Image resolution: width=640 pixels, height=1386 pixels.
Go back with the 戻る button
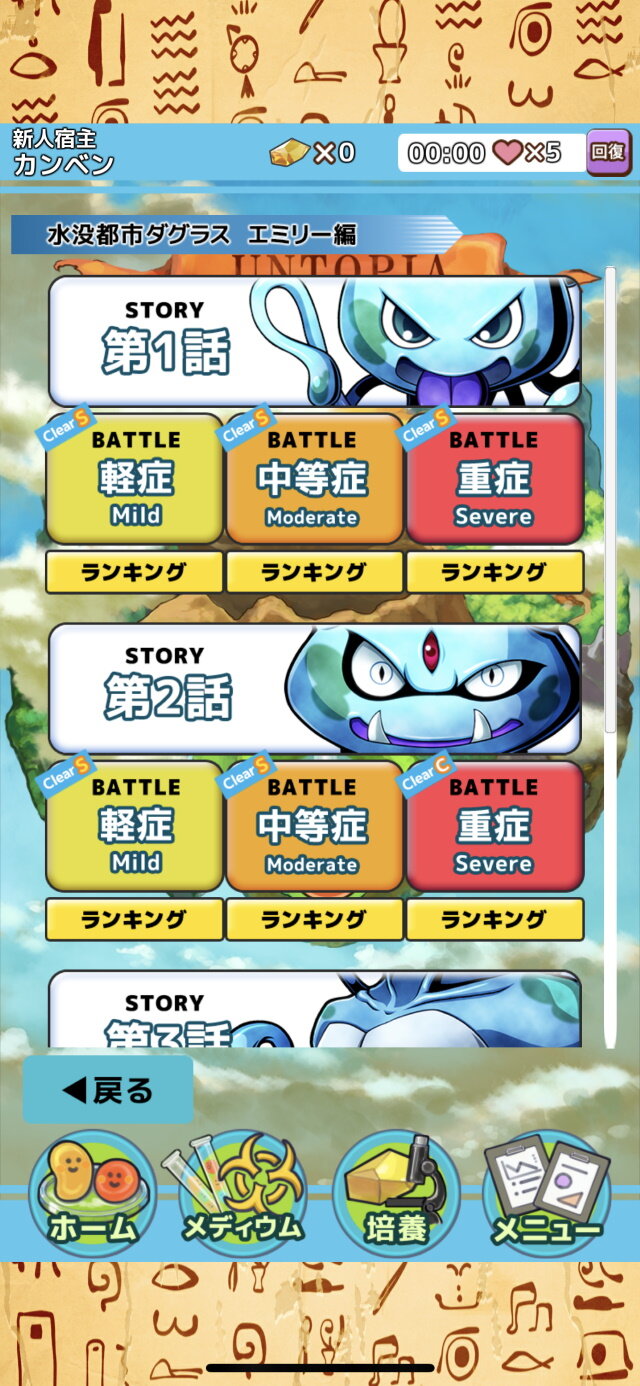[108, 1090]
